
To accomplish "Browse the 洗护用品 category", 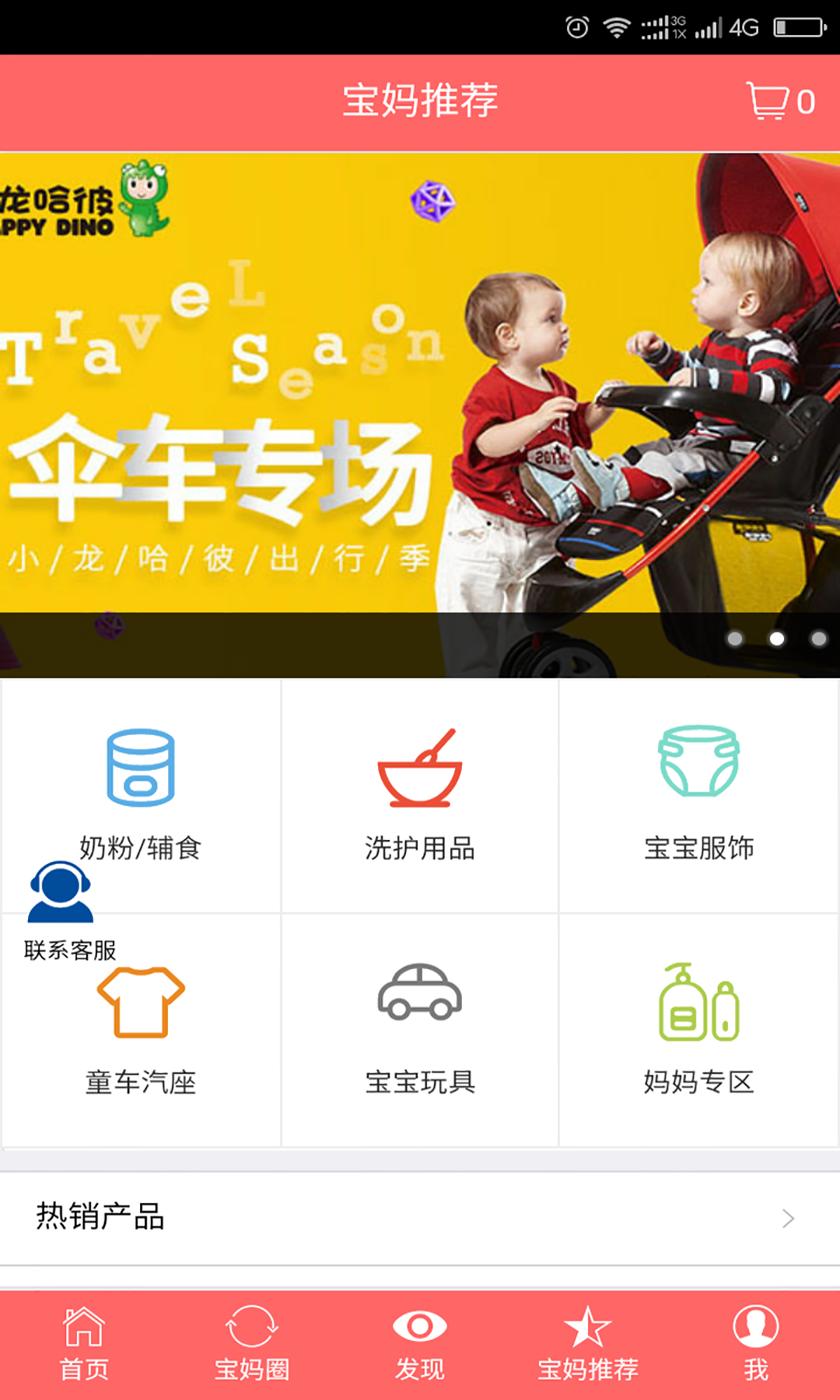I will click(420, 795).
